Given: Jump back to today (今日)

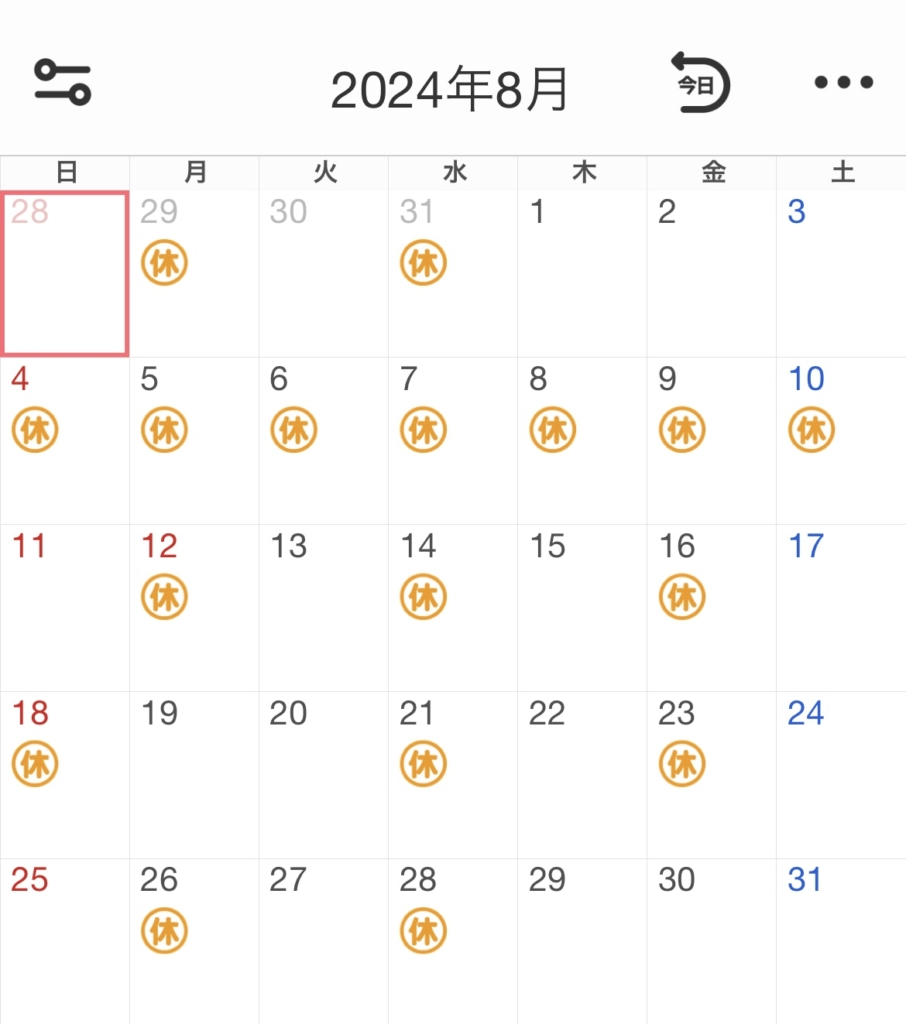Looking at the screenshot, I should point(700,83).
